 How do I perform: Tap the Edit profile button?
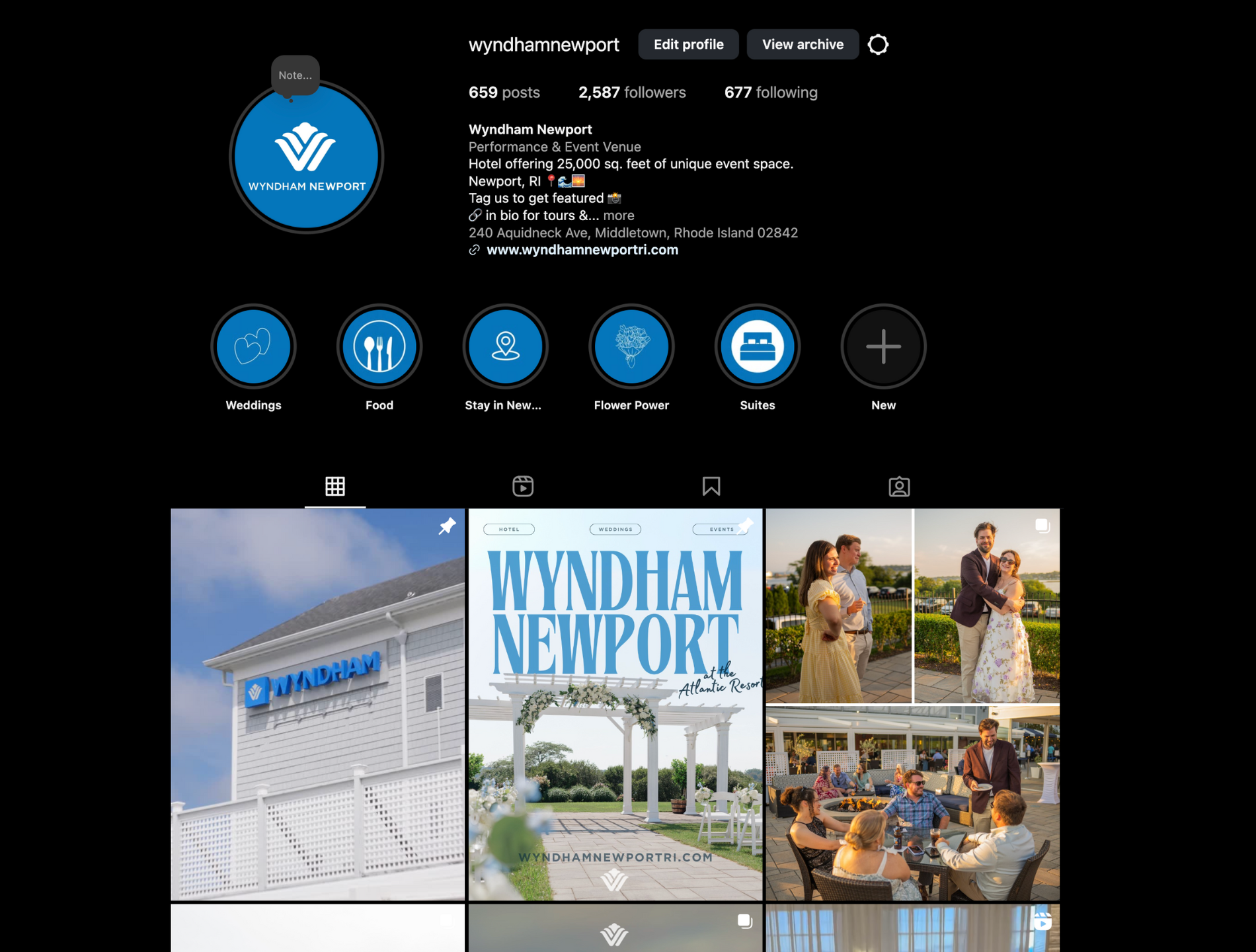click(x=688, y=44)
